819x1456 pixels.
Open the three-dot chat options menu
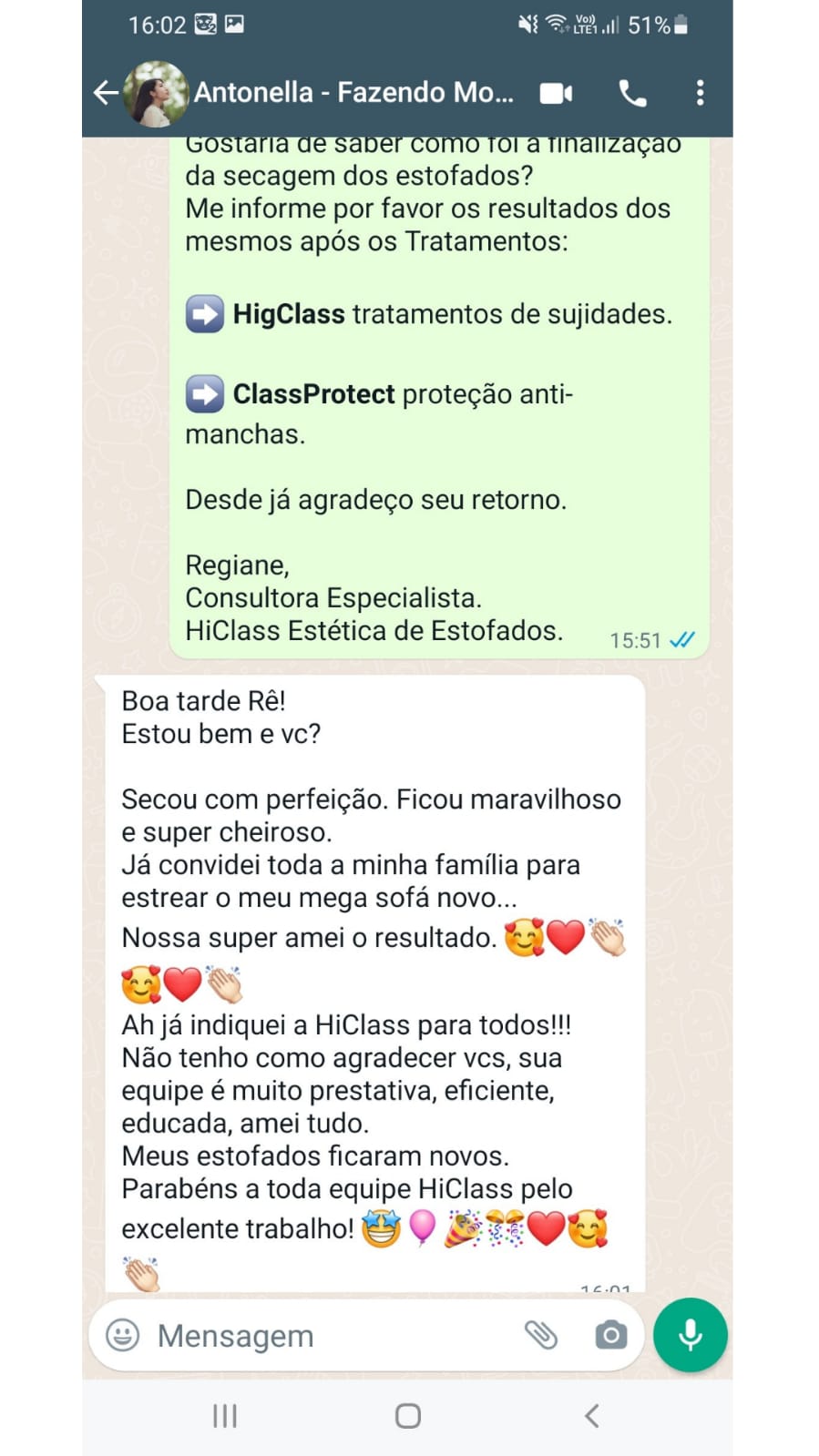coord(700,92)
